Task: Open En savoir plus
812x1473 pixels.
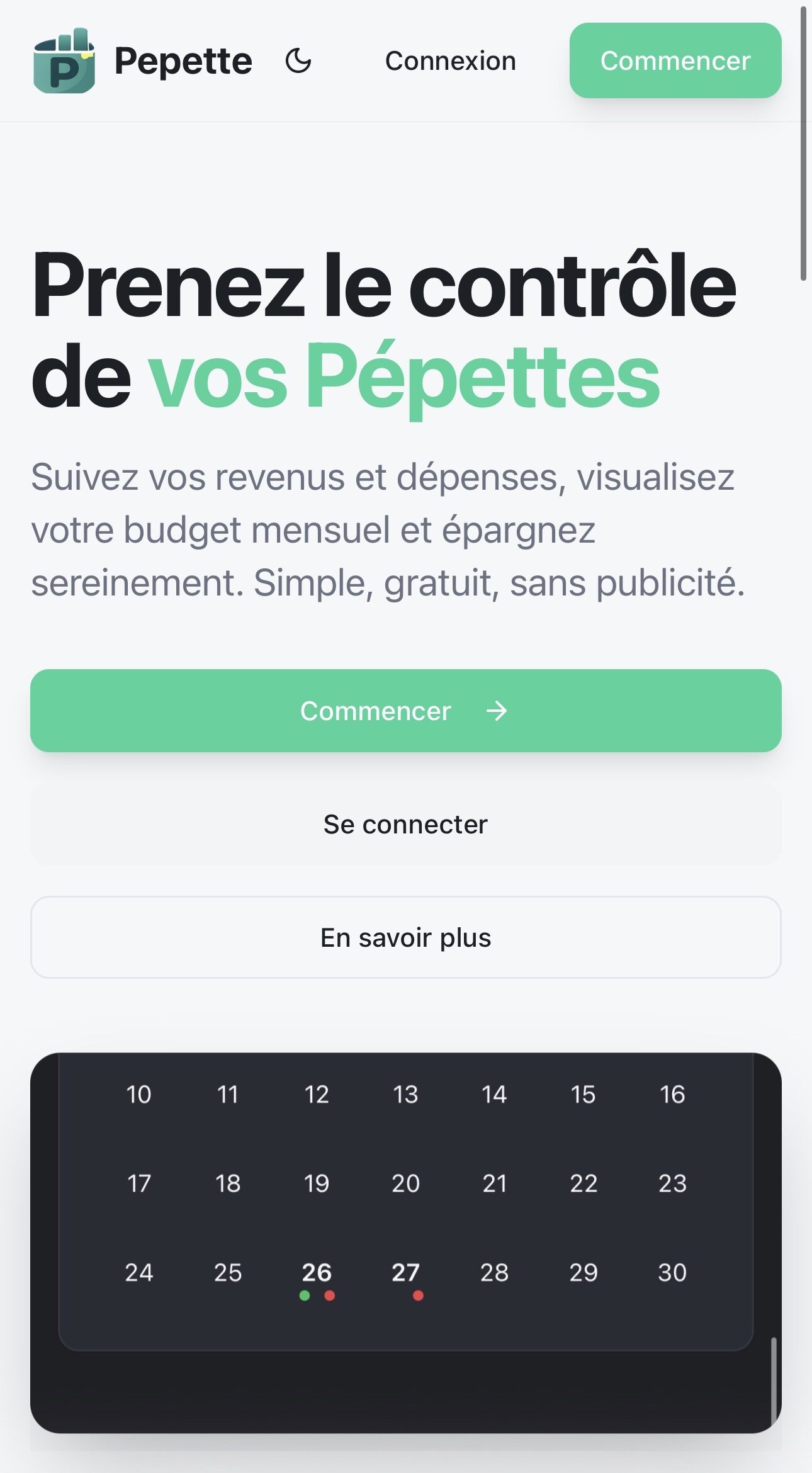Action: click(x=405, y=937)
